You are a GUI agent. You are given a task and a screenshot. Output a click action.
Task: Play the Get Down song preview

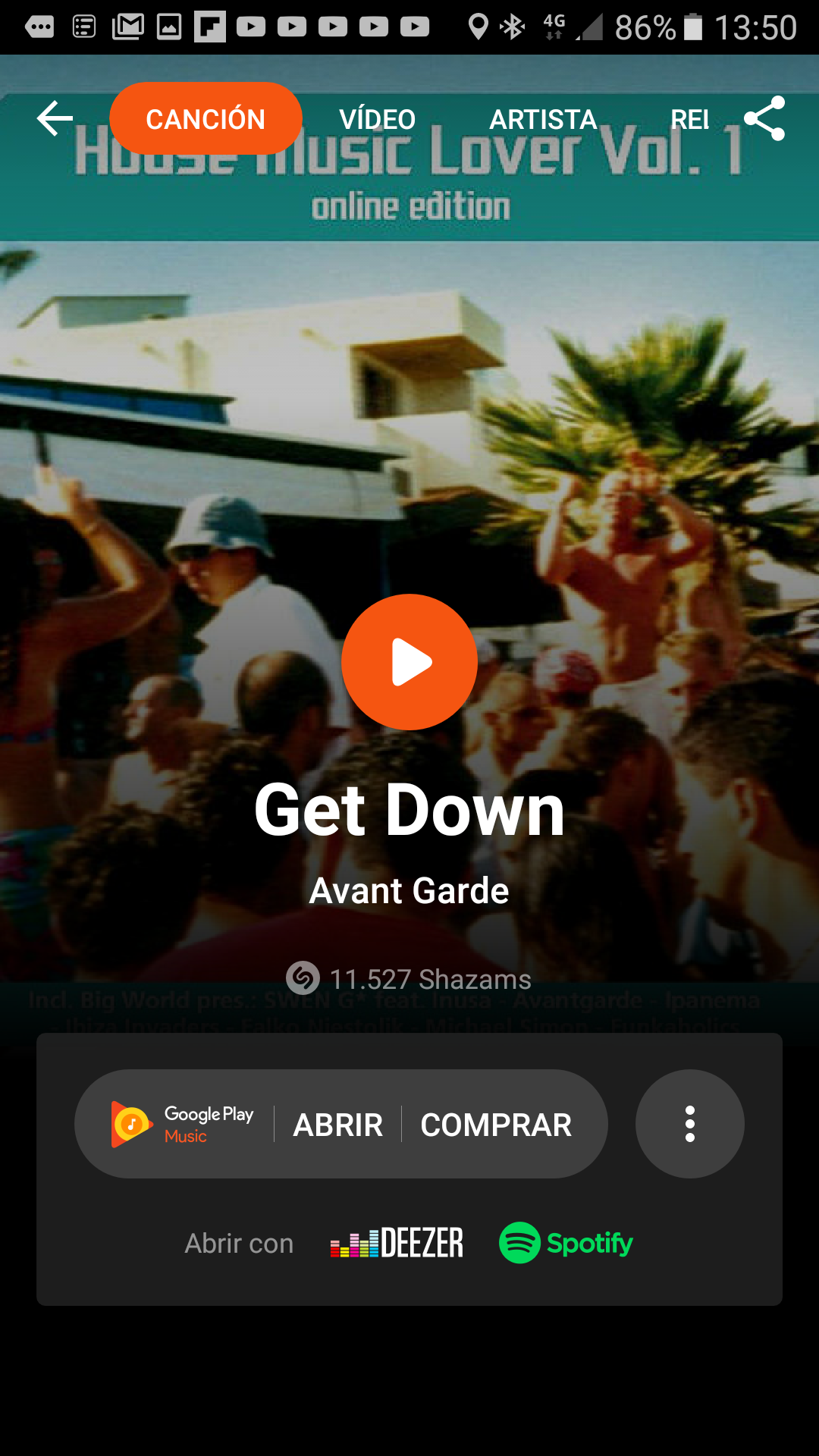409,662
